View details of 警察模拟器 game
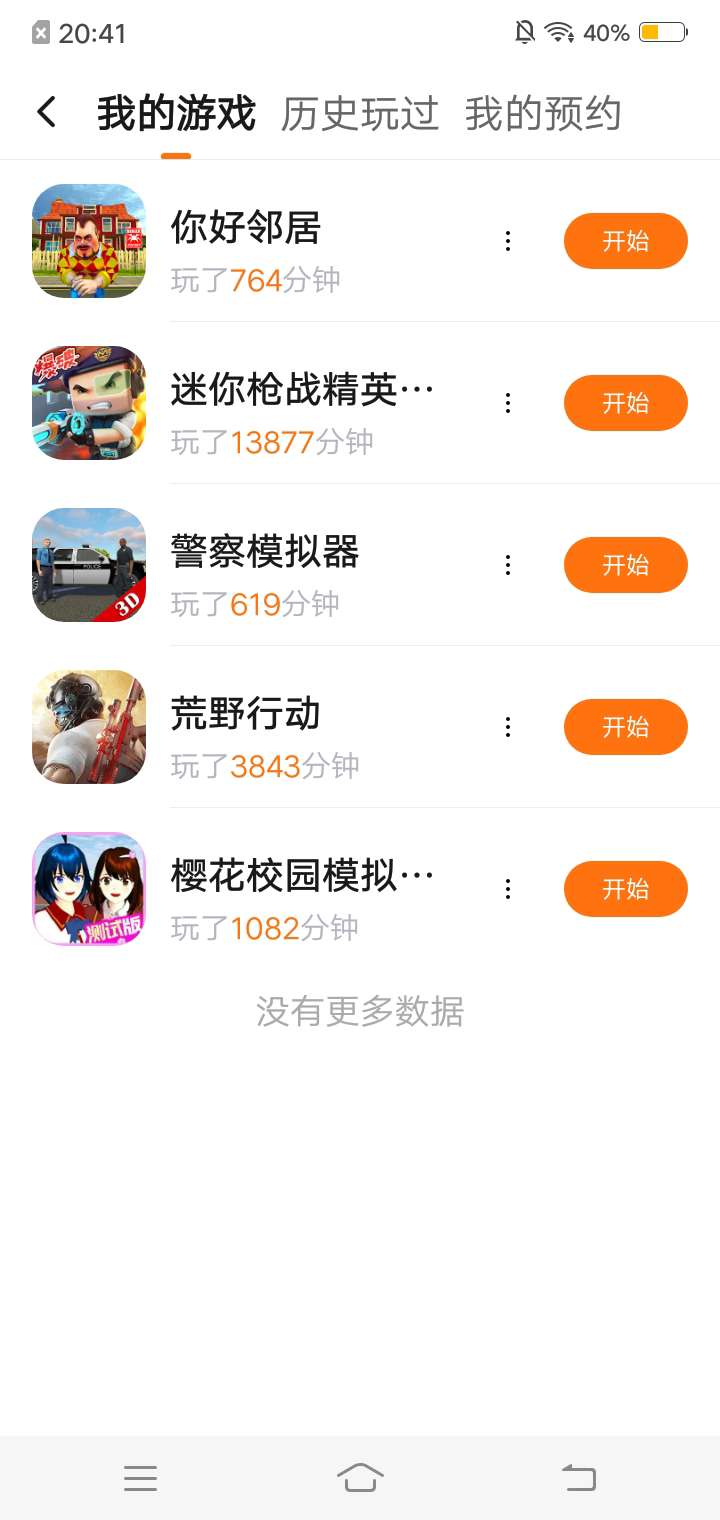 (300, 565)
